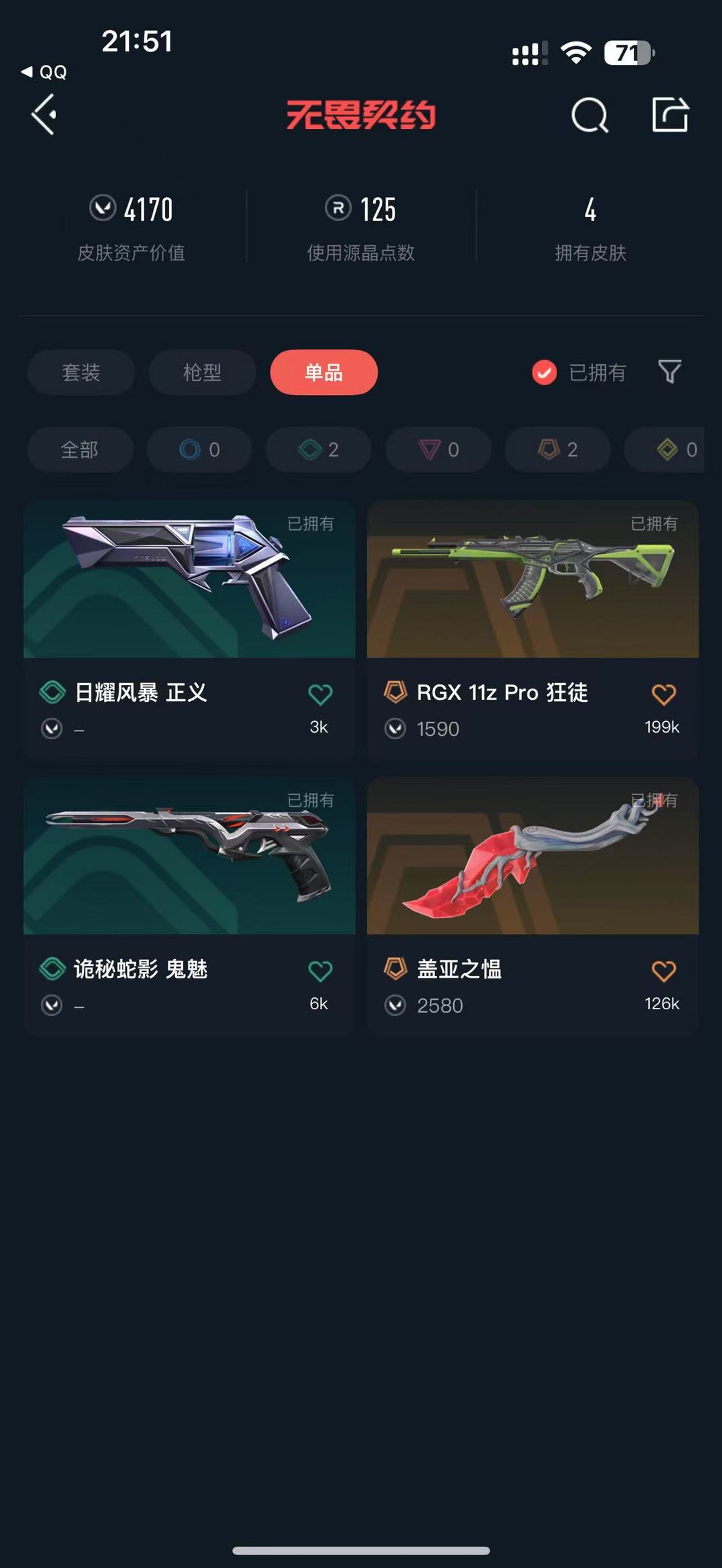Select the 单品 tab
Viewport: 722px width, 1568px height.
[x=324, y=372]
